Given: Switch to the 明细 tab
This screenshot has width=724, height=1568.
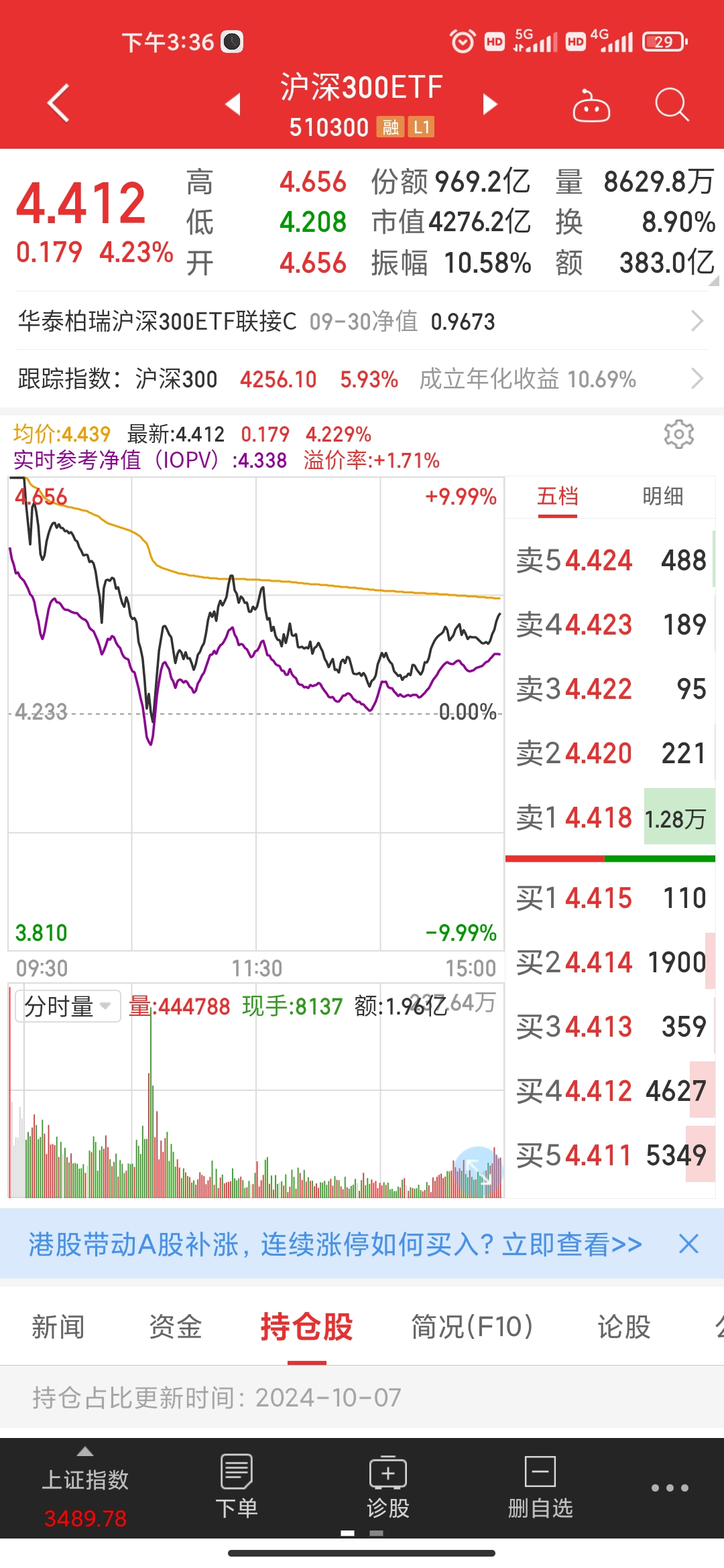Looking at the screenshot, I should coord(662,497).
